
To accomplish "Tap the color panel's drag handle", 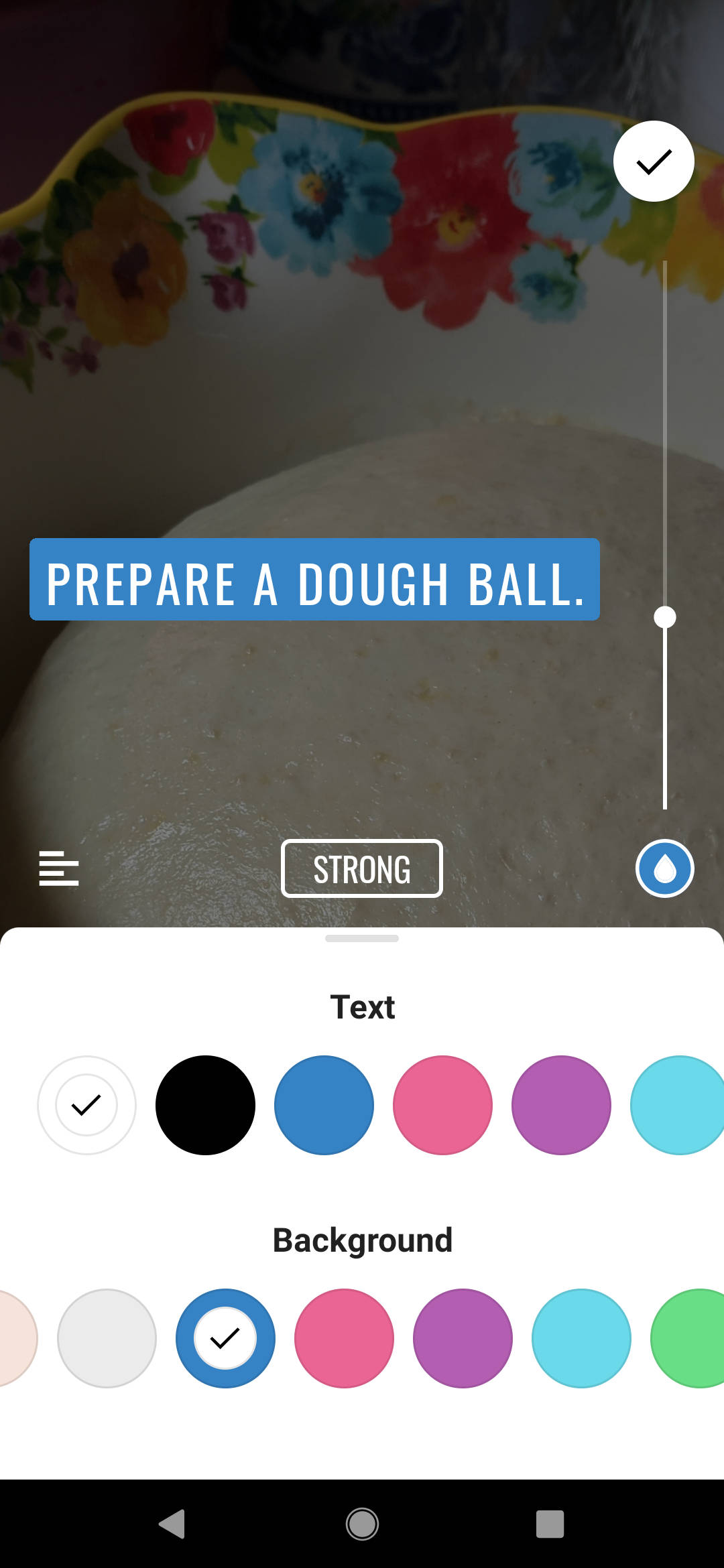I will 361,938.
